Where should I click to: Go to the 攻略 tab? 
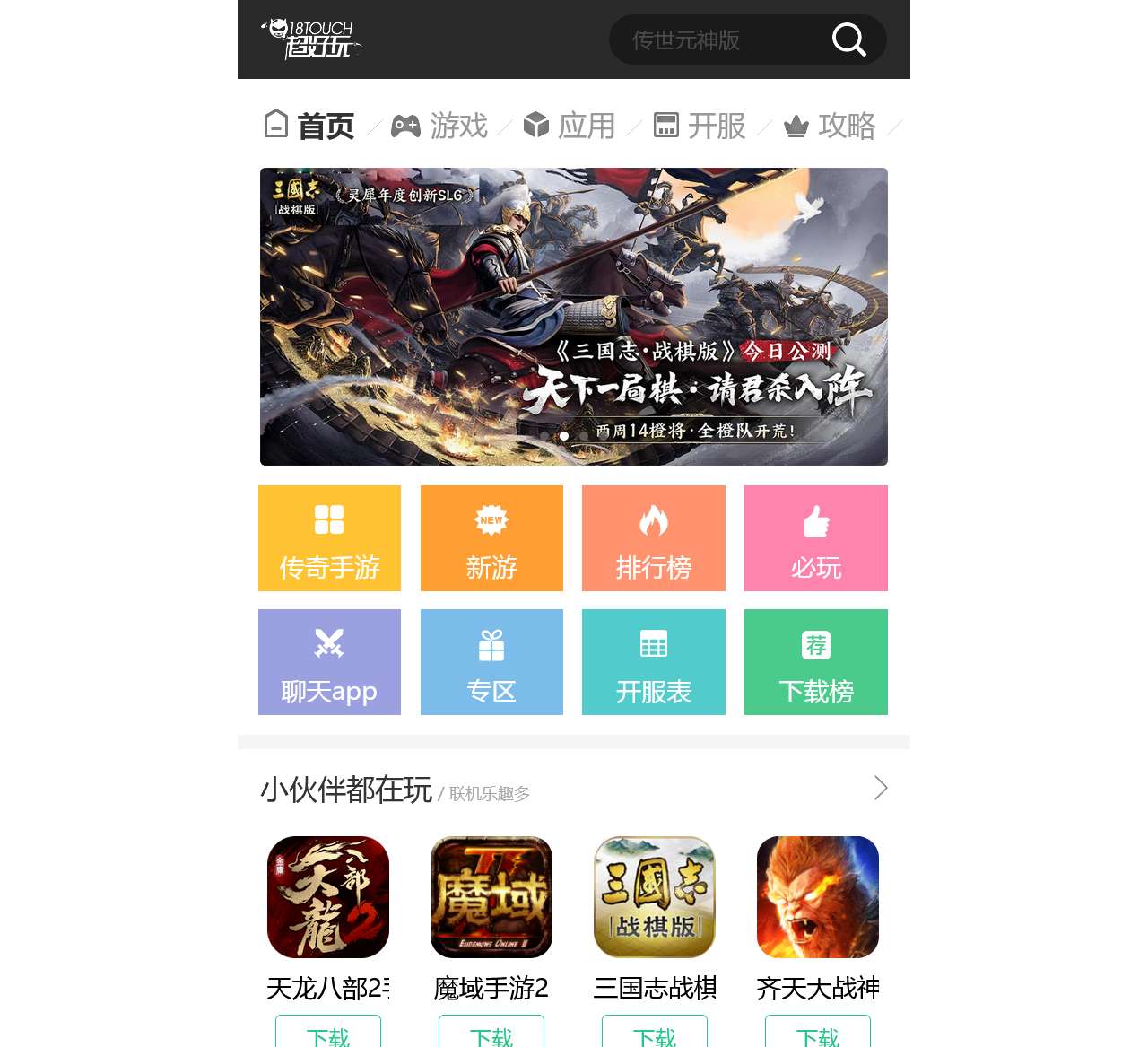(830, 126)
